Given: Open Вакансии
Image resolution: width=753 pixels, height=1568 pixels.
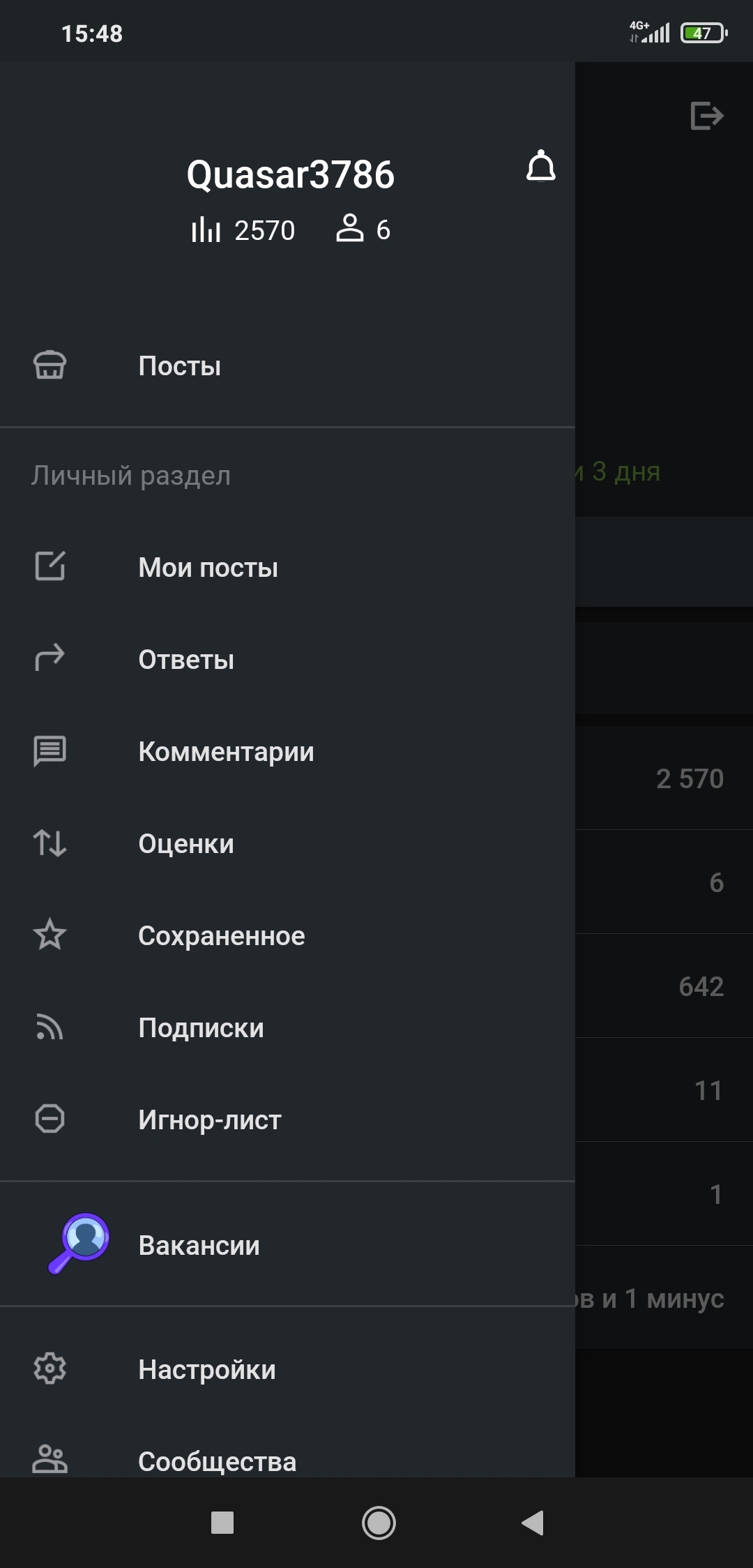Looking at the screenshot, I should pos(287,1245).
